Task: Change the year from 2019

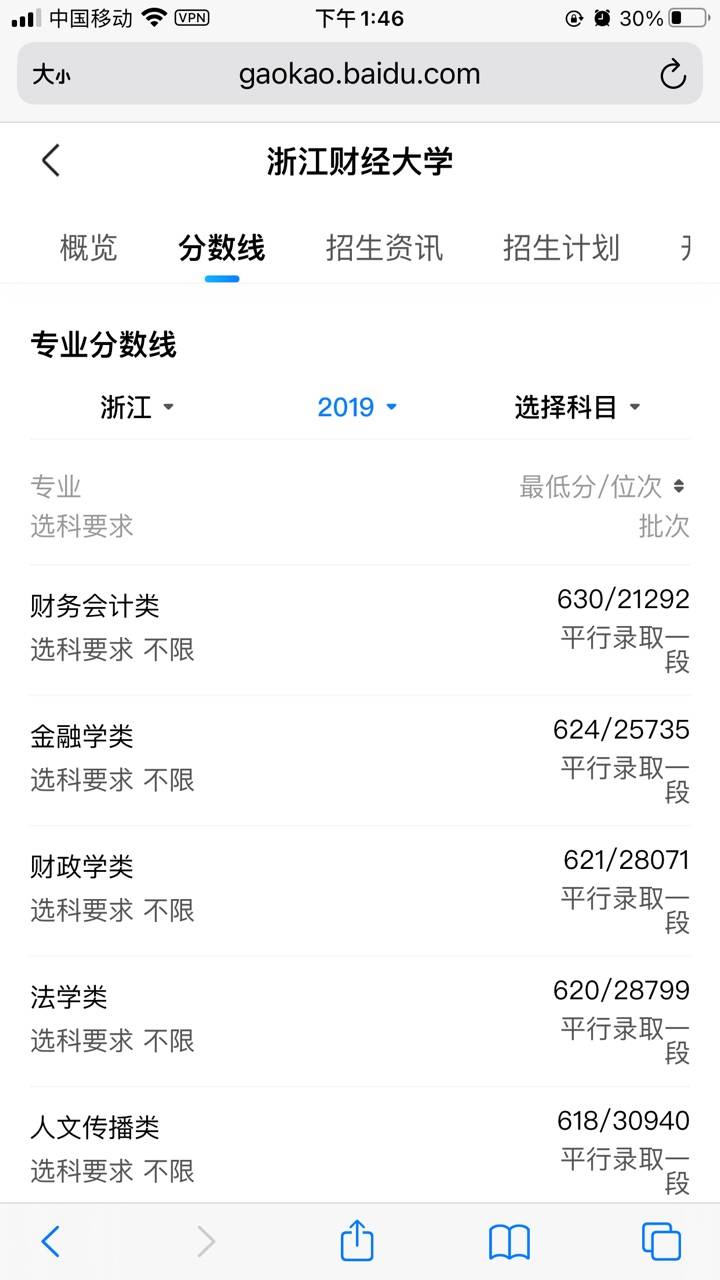Action: tap(357, 407)
